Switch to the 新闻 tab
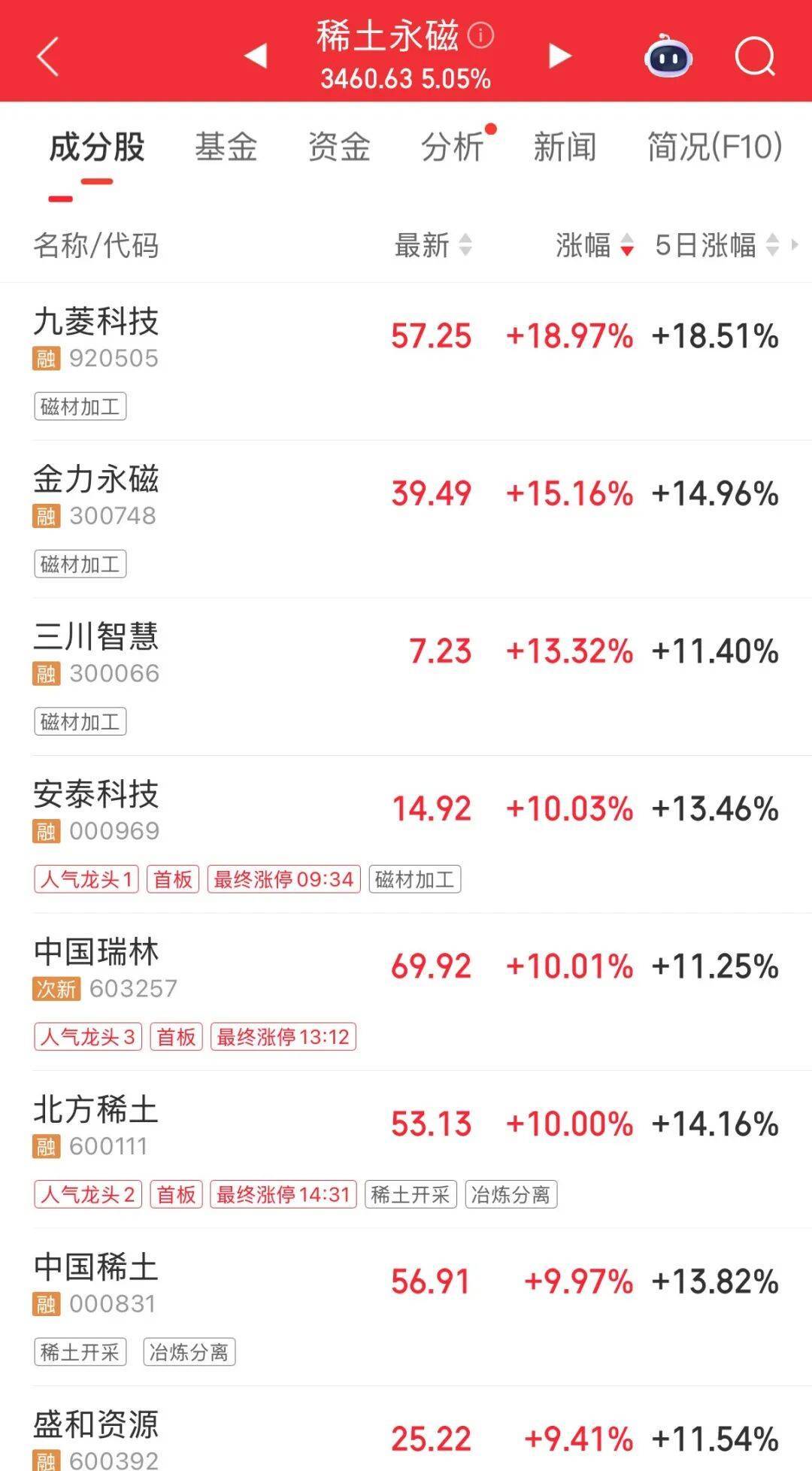812x1471 pixels. [565, 147]
